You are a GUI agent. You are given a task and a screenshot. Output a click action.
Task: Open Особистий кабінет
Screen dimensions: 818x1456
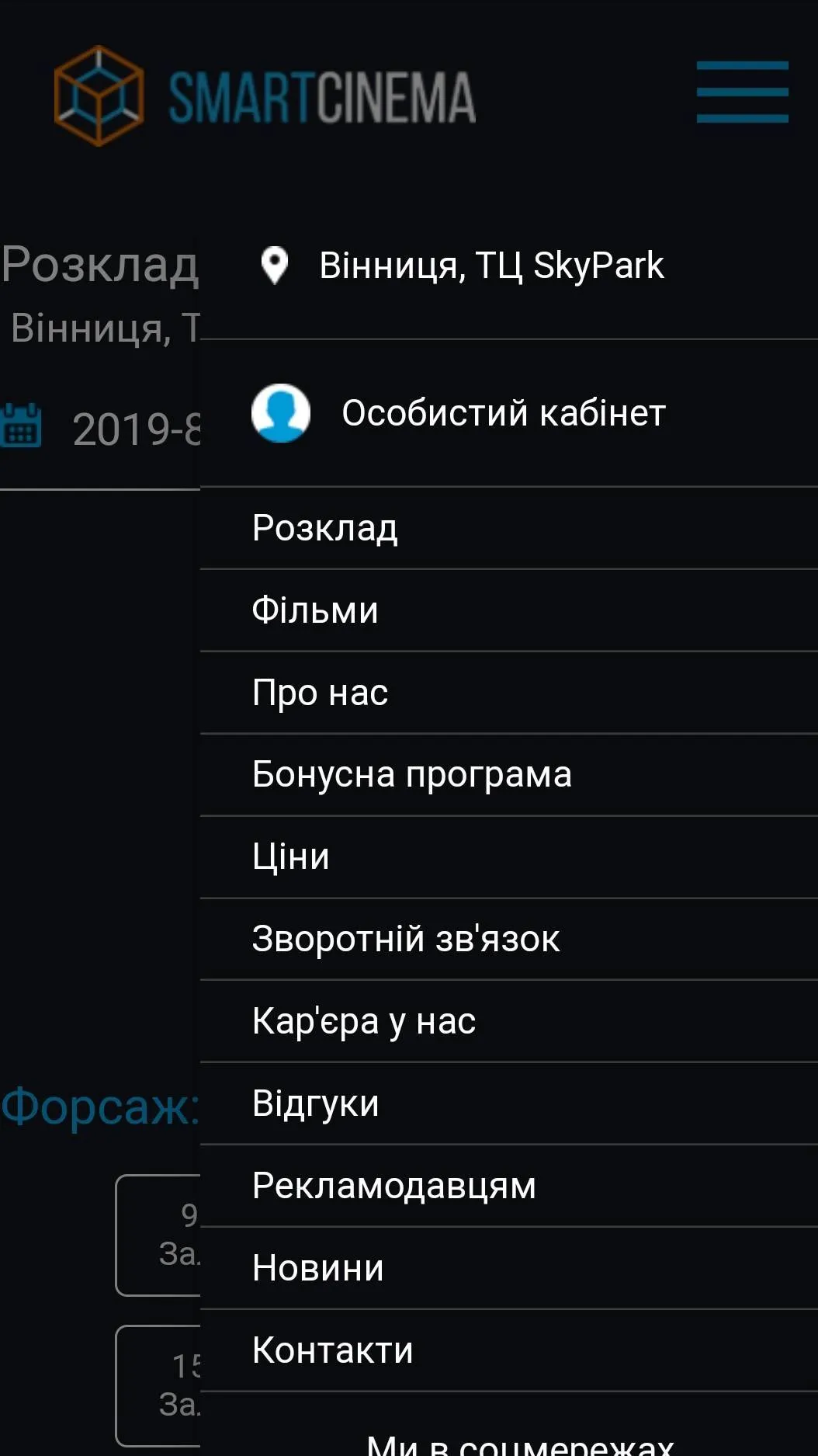(508, 413)
